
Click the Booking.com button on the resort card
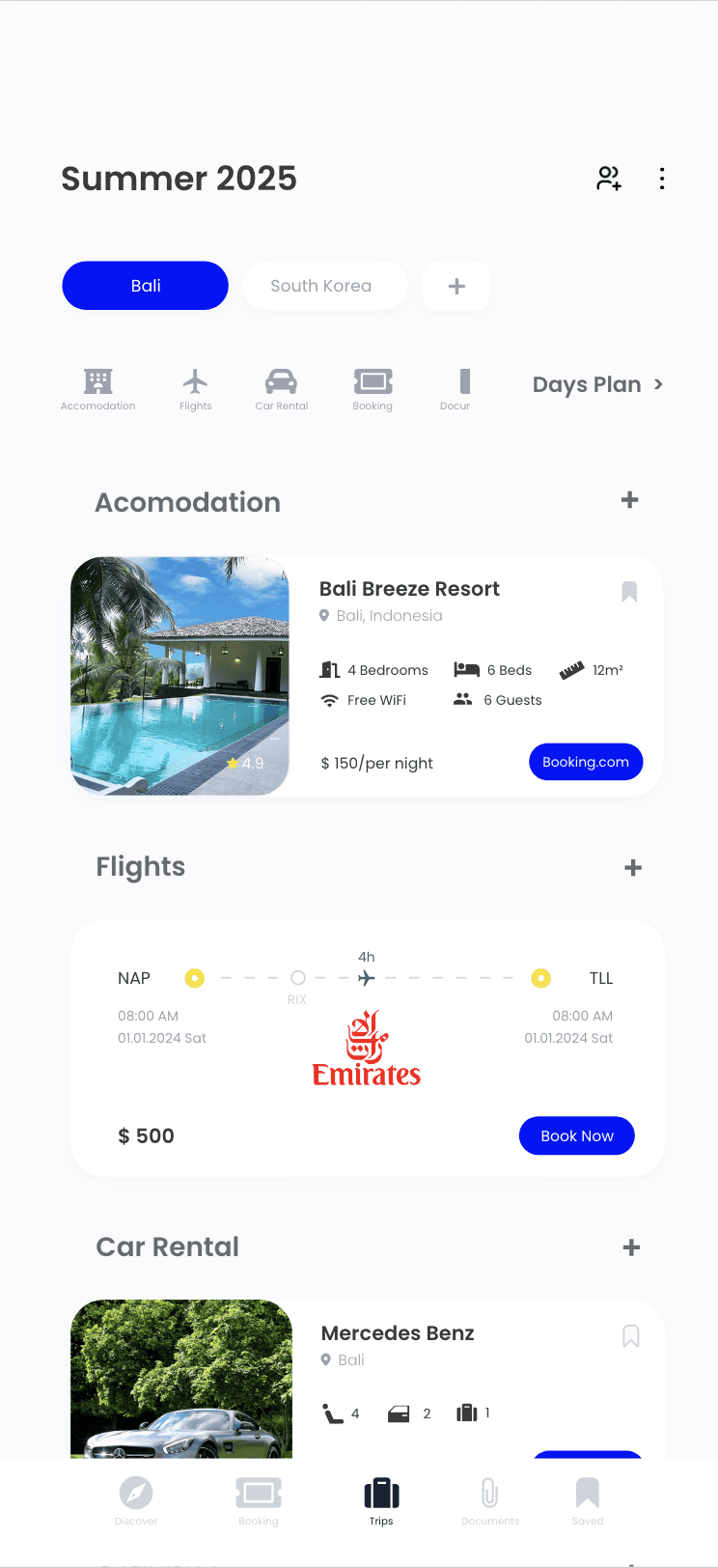pos(586,762)
